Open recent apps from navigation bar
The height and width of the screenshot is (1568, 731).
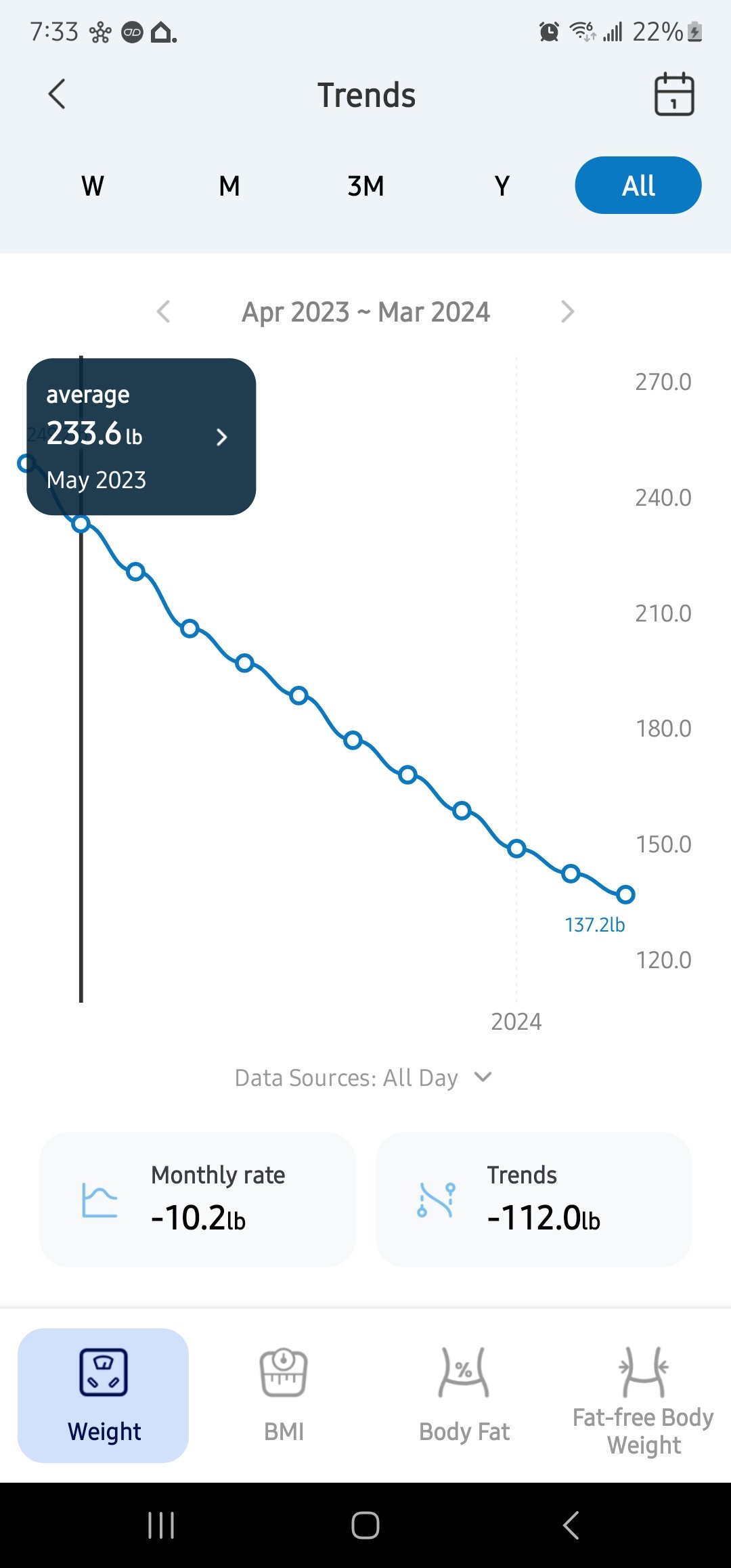point(161,1525)
